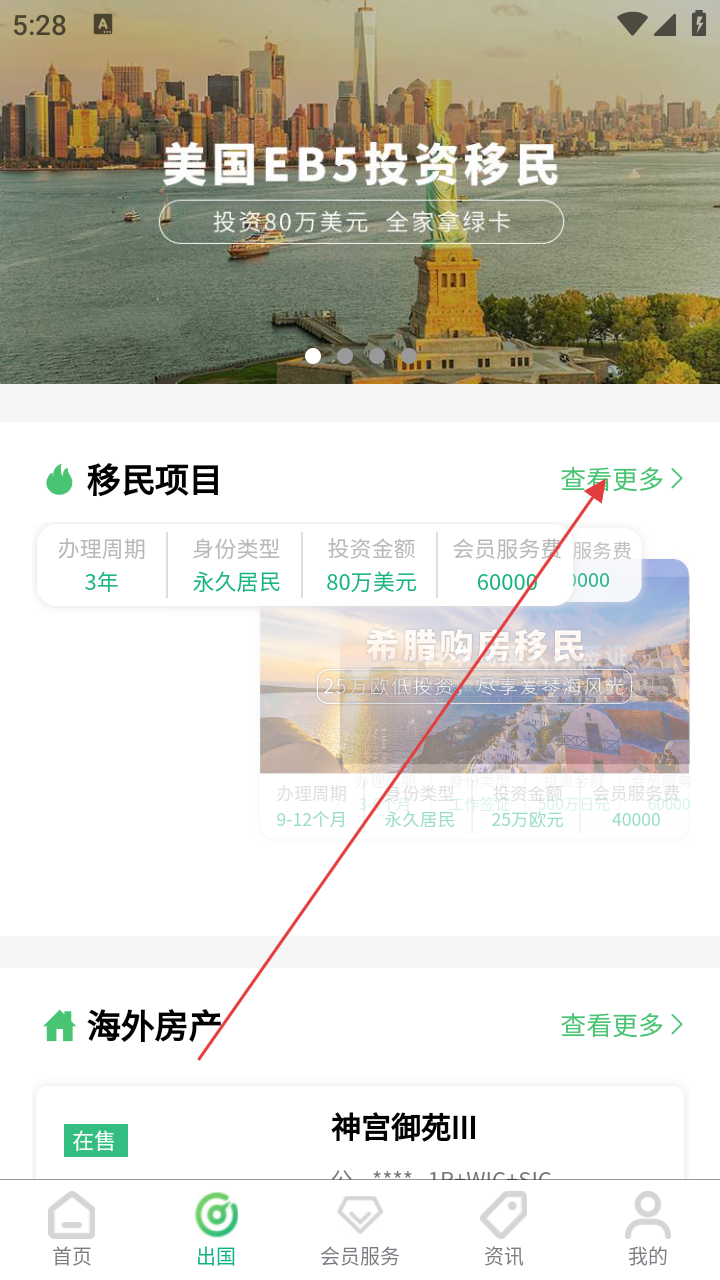
Task: Open the 资讯 tab
Action: click(x=504, y=1230)
